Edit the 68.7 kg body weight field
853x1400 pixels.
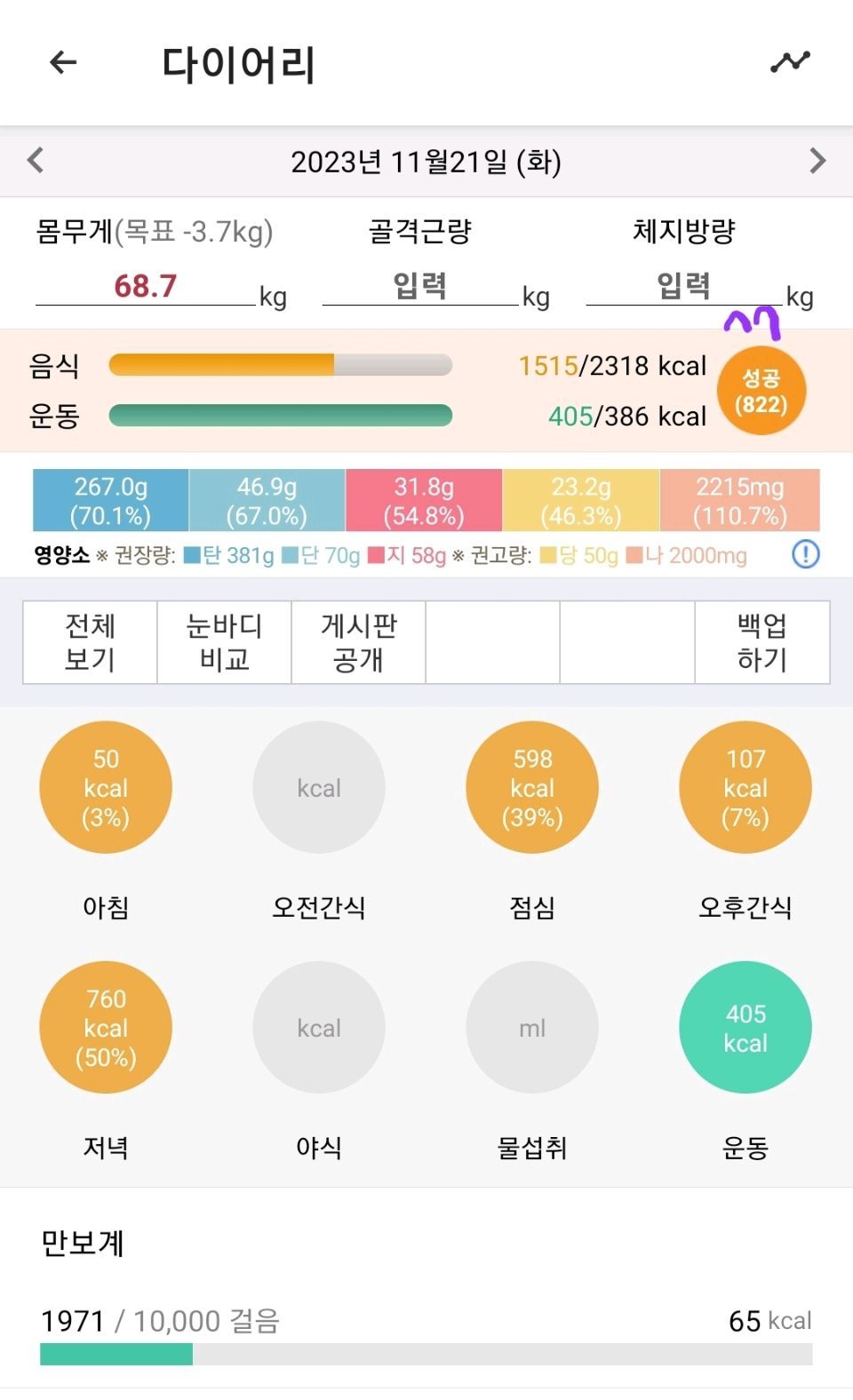[x=145, y=286]
